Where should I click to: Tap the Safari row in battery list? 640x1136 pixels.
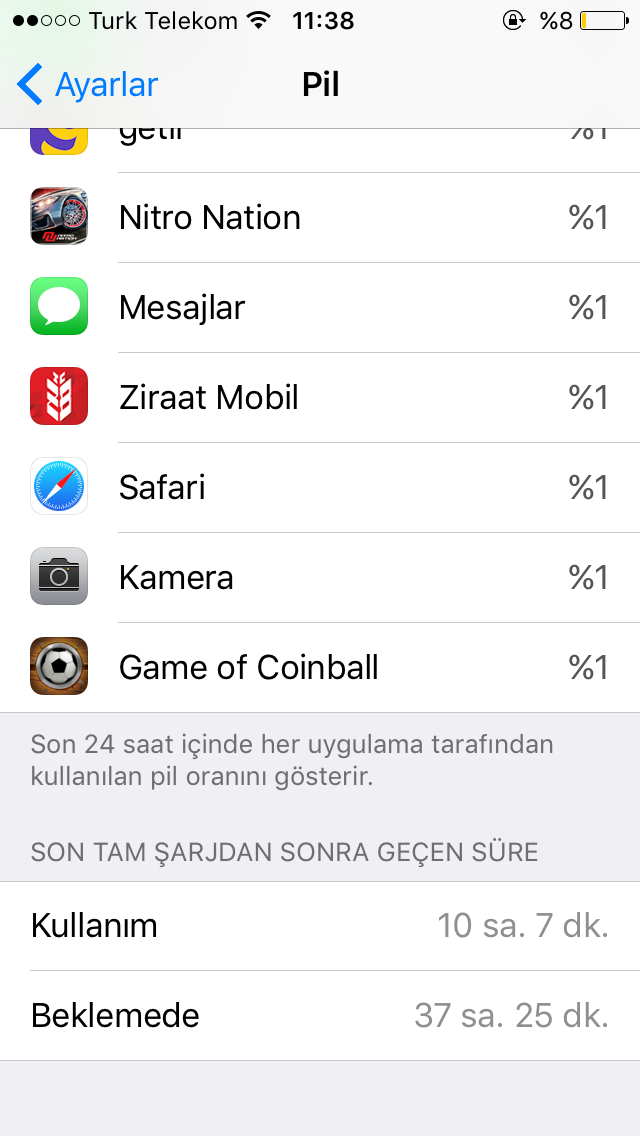320,488
